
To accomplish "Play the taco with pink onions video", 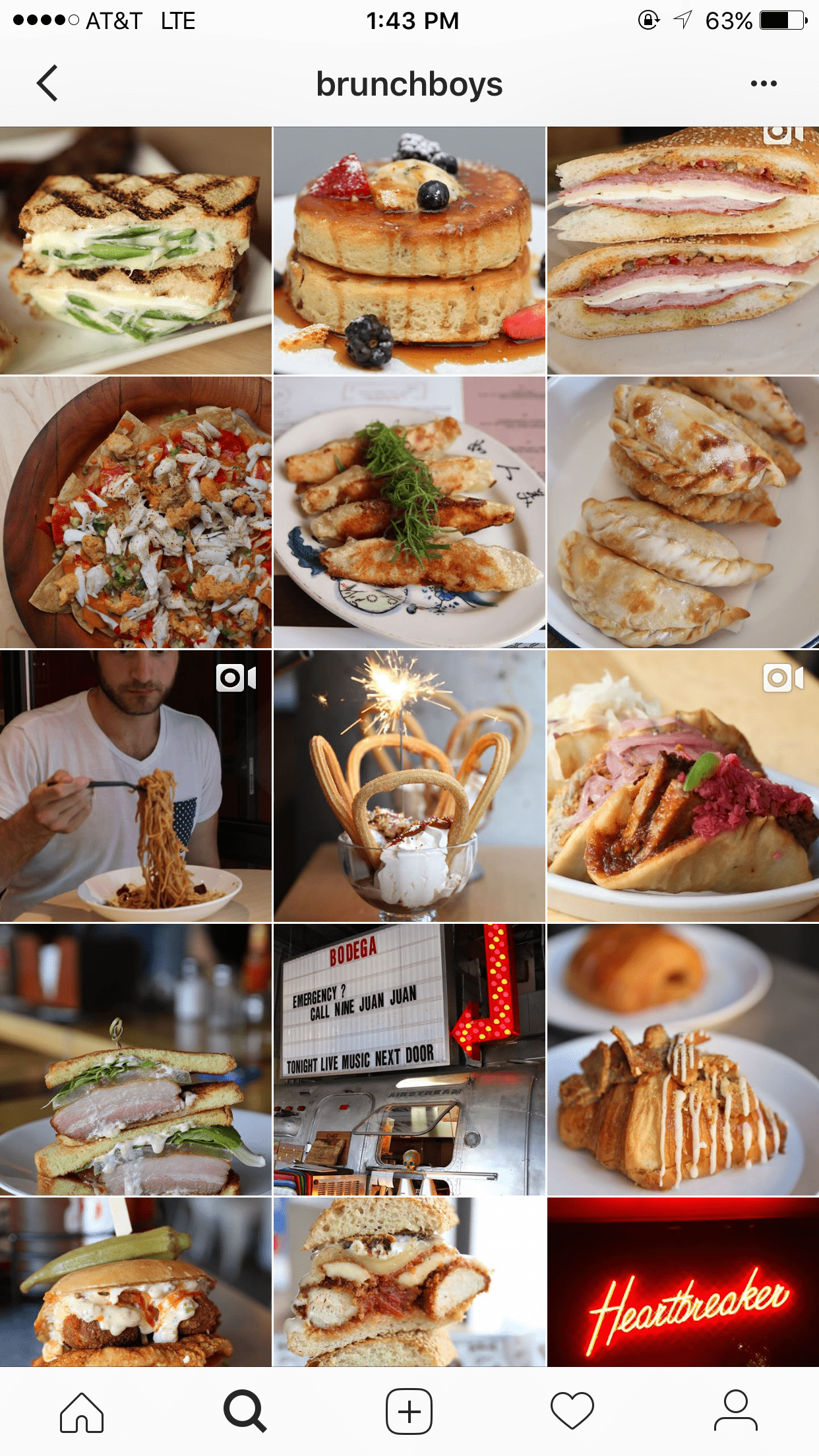I will click(683, 786).
